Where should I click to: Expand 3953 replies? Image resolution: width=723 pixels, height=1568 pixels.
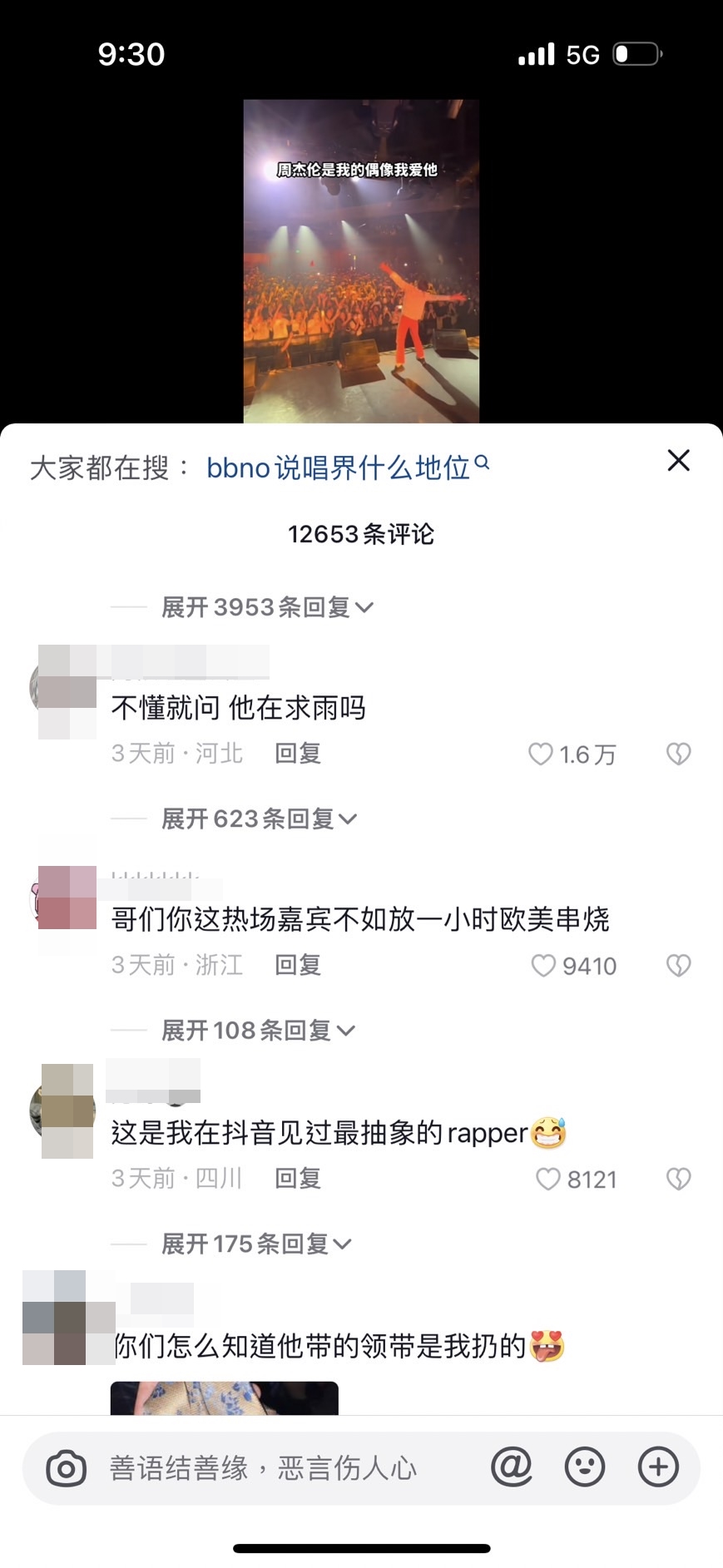[x=266, y=607]
